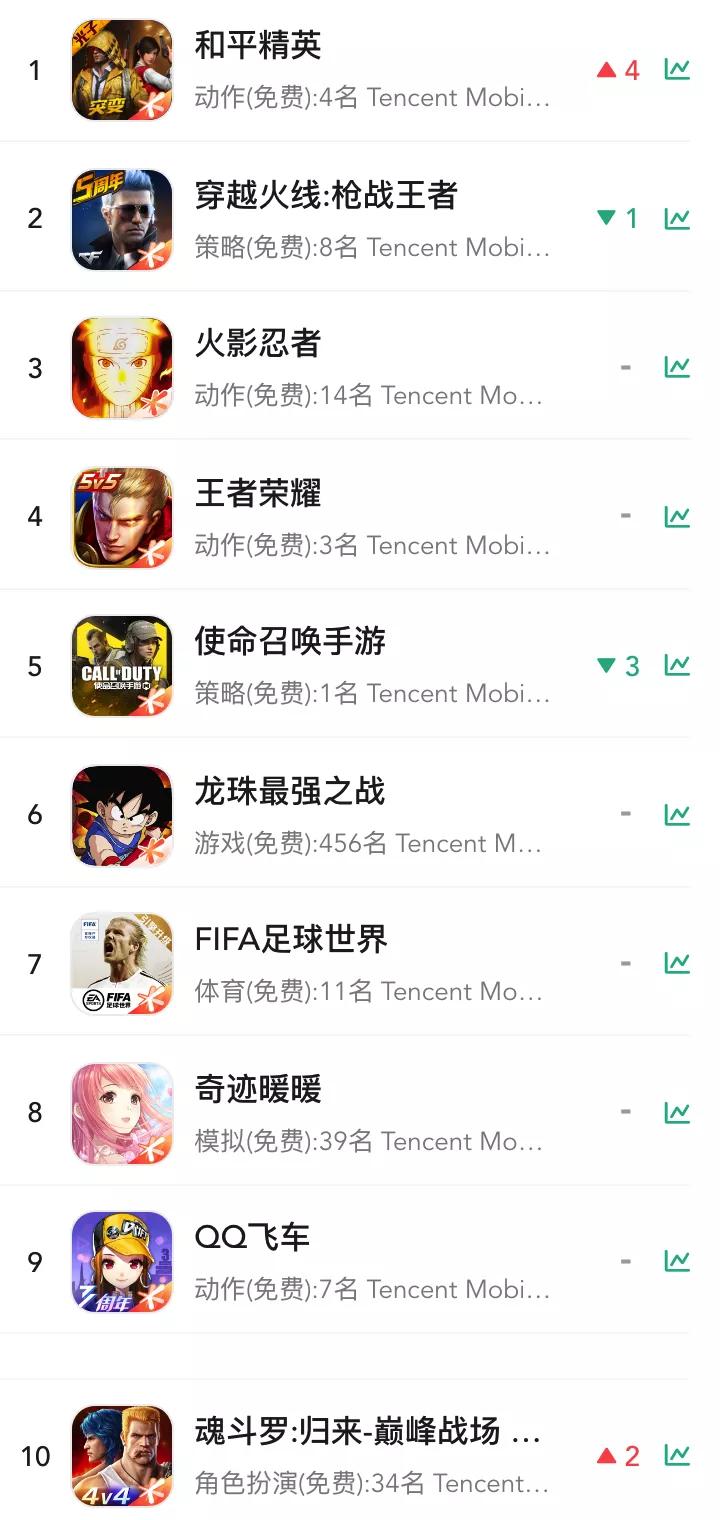720x1520 pixels.
Task: Show the trend chart for 穿越火线:枪战王者
Action: [677, 218]
